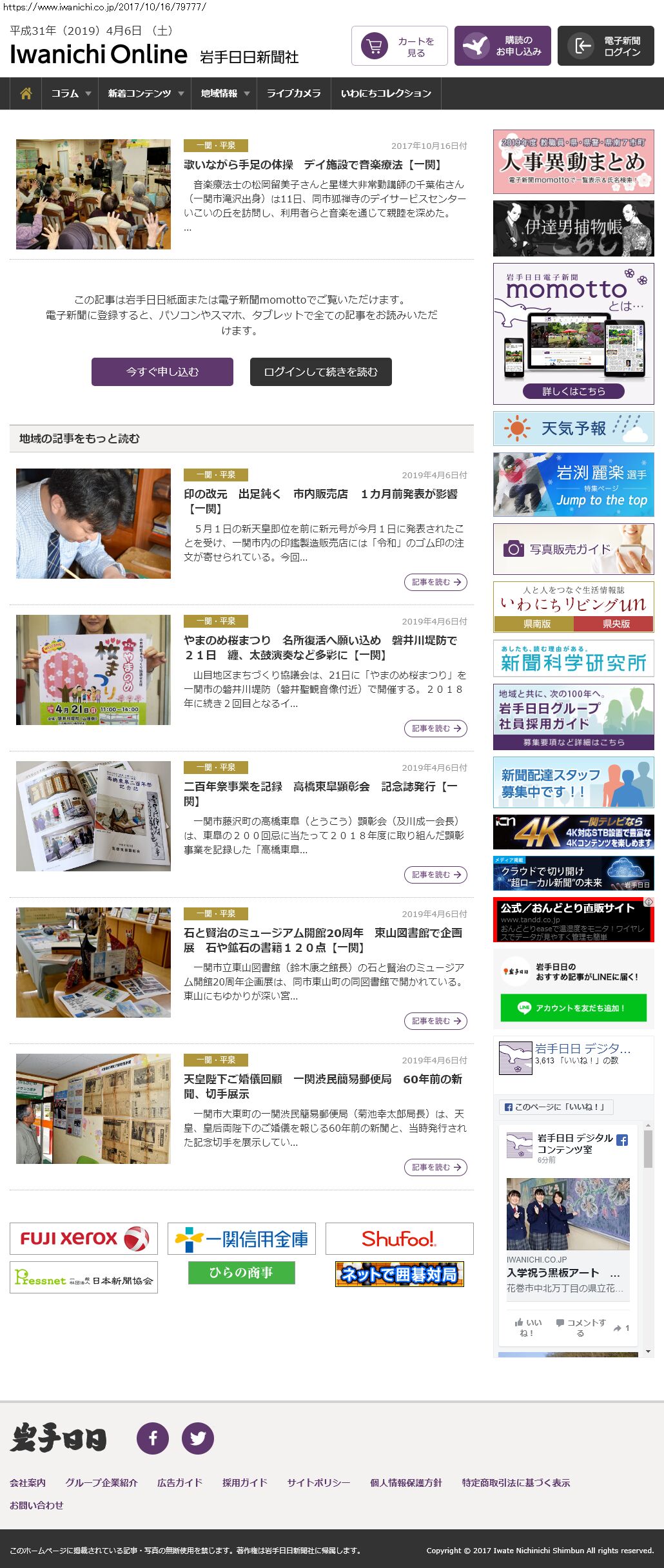The width and height of the screenshot is (664, 1568).
Task: Open the 天気予報 weather banner
Action: click(x=574, y=429)
